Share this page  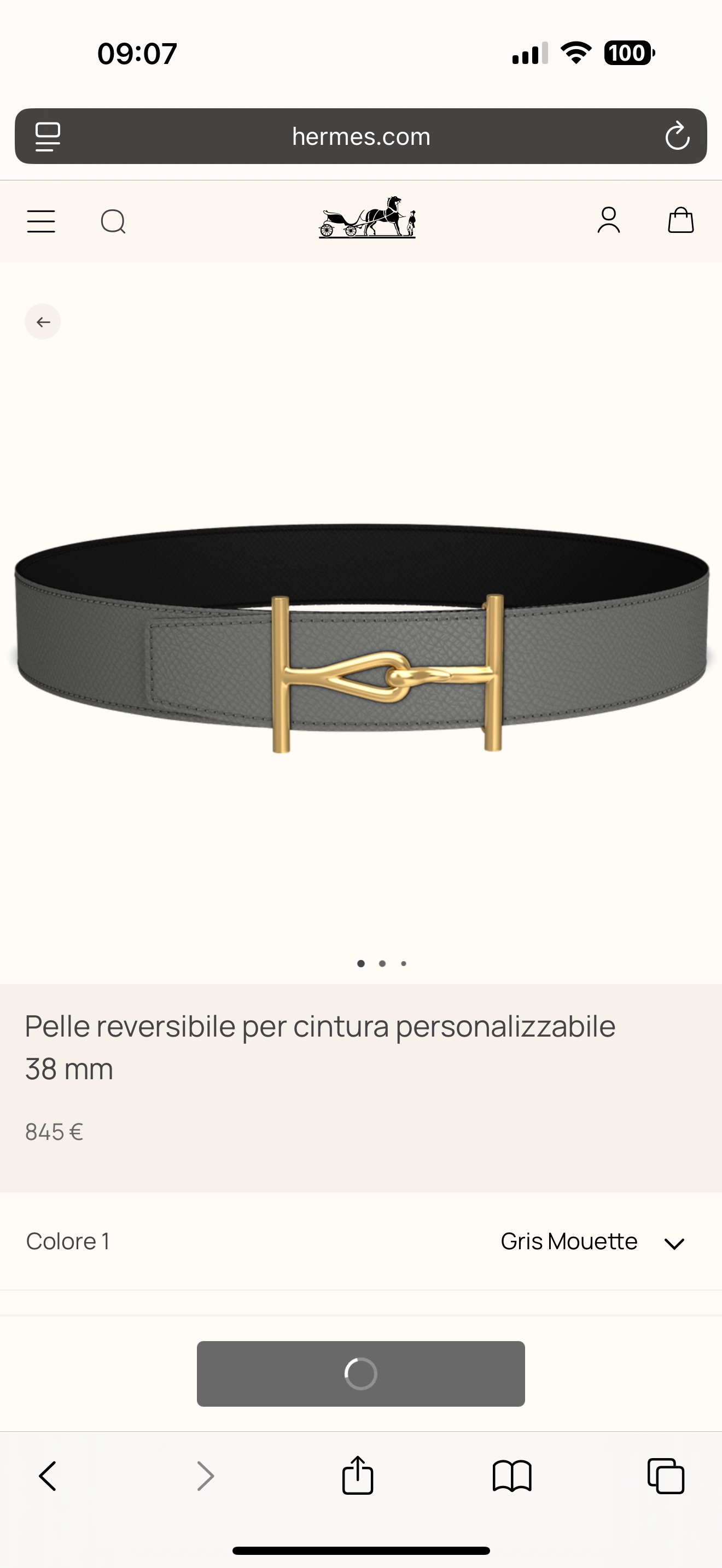point(357,1476)
